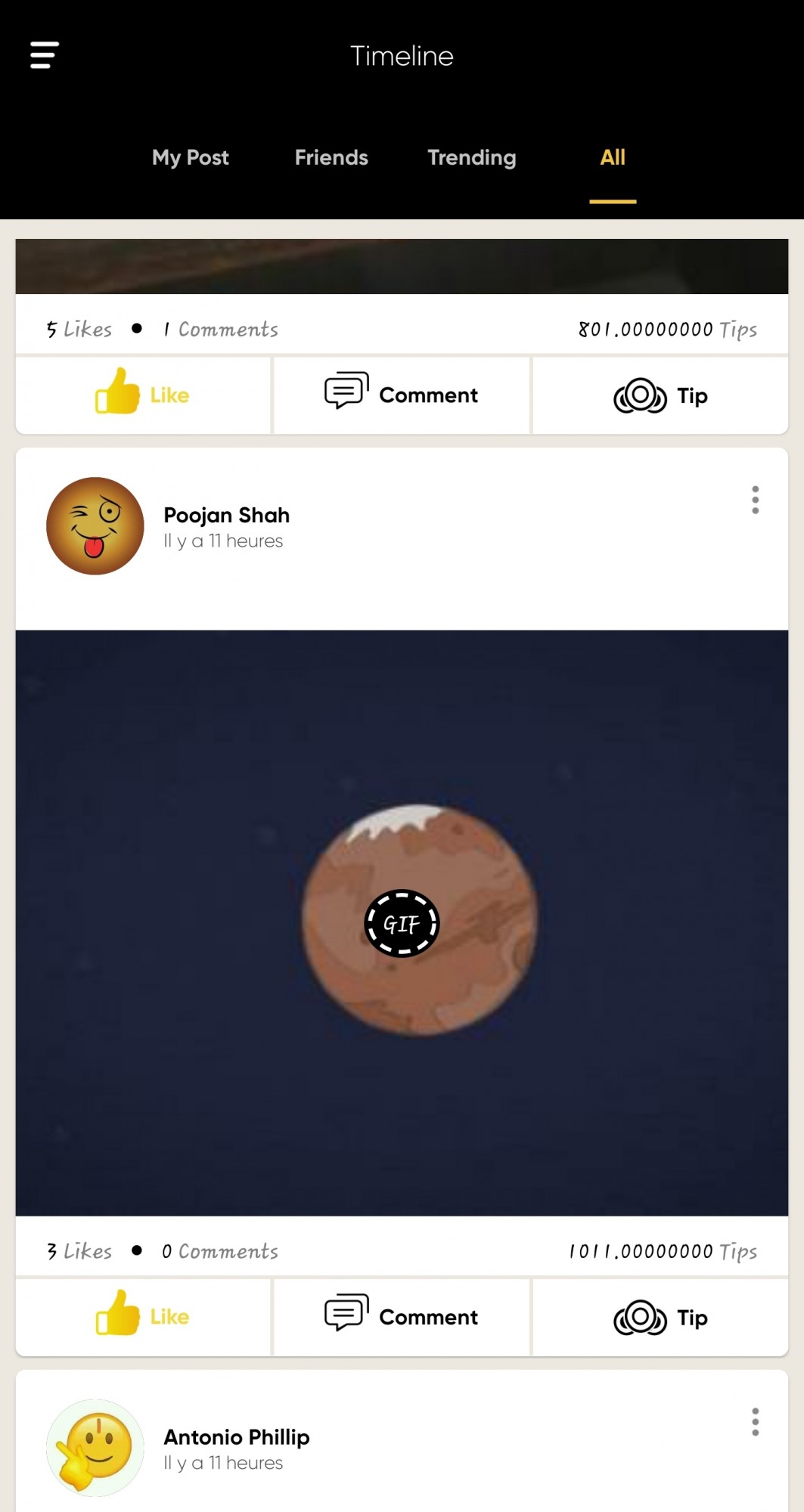Open Poojan Shah's profile picture
The width and height of the screenshot is (804, 1512).
click(x=95, y=526)
